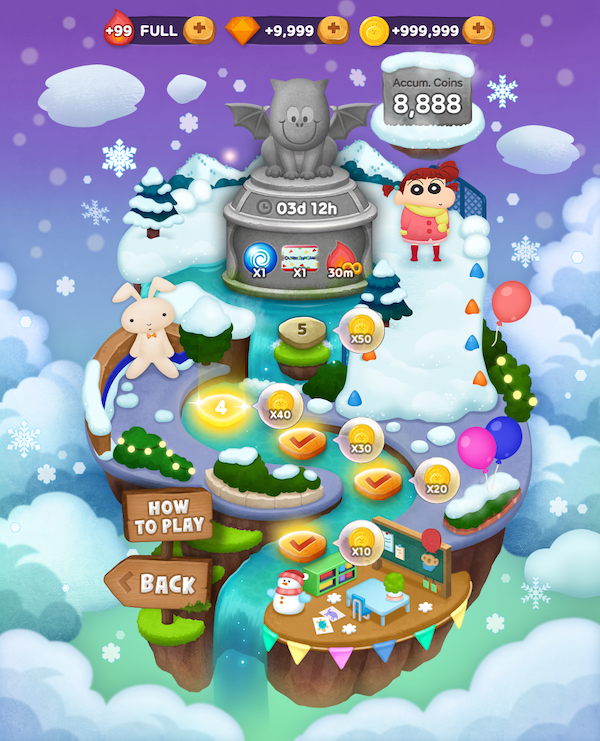The width and height of the screenshot is (600, 741).
Task: Tap the plus next to 9,999 gems
Action: click(333, 30)
